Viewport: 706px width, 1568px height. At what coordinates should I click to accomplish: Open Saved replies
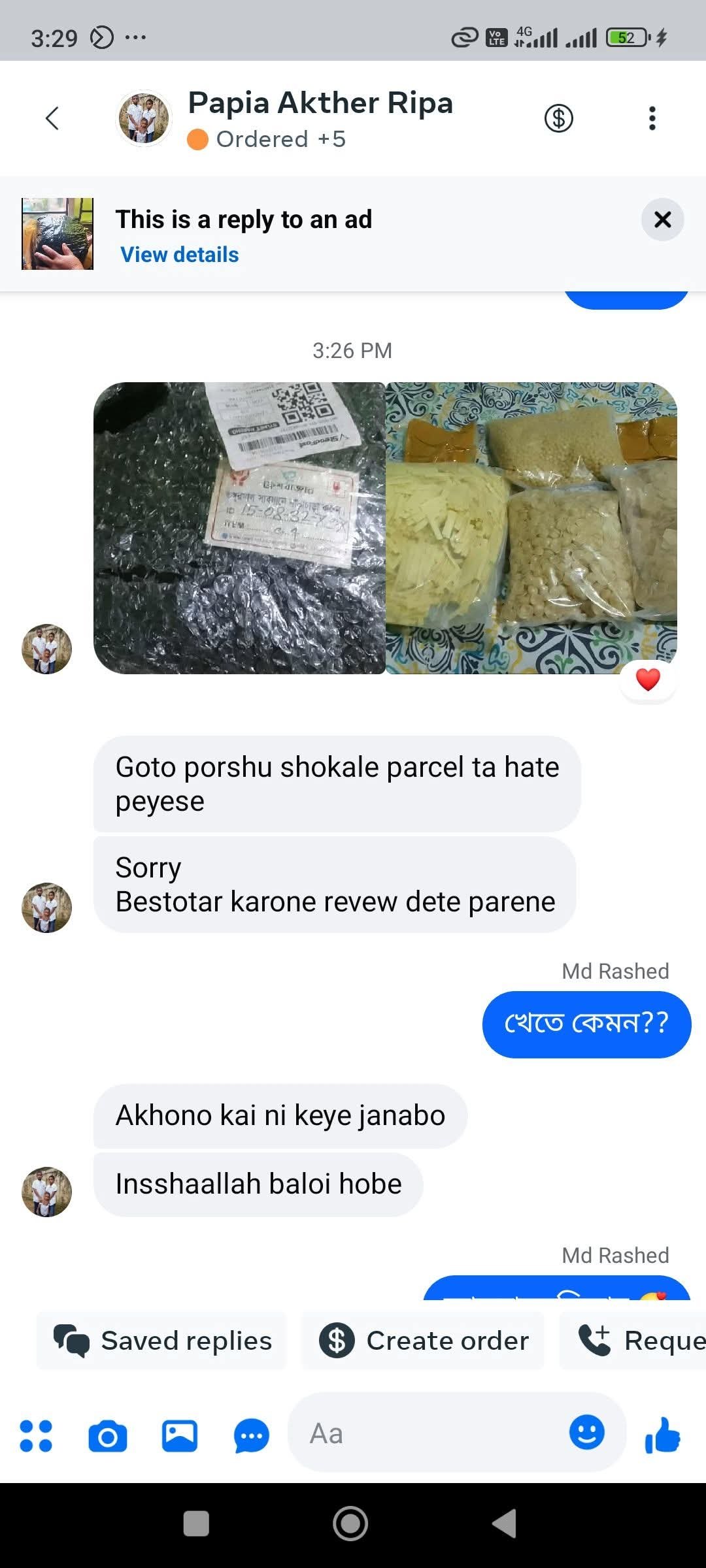click(x=162, y=1341)
